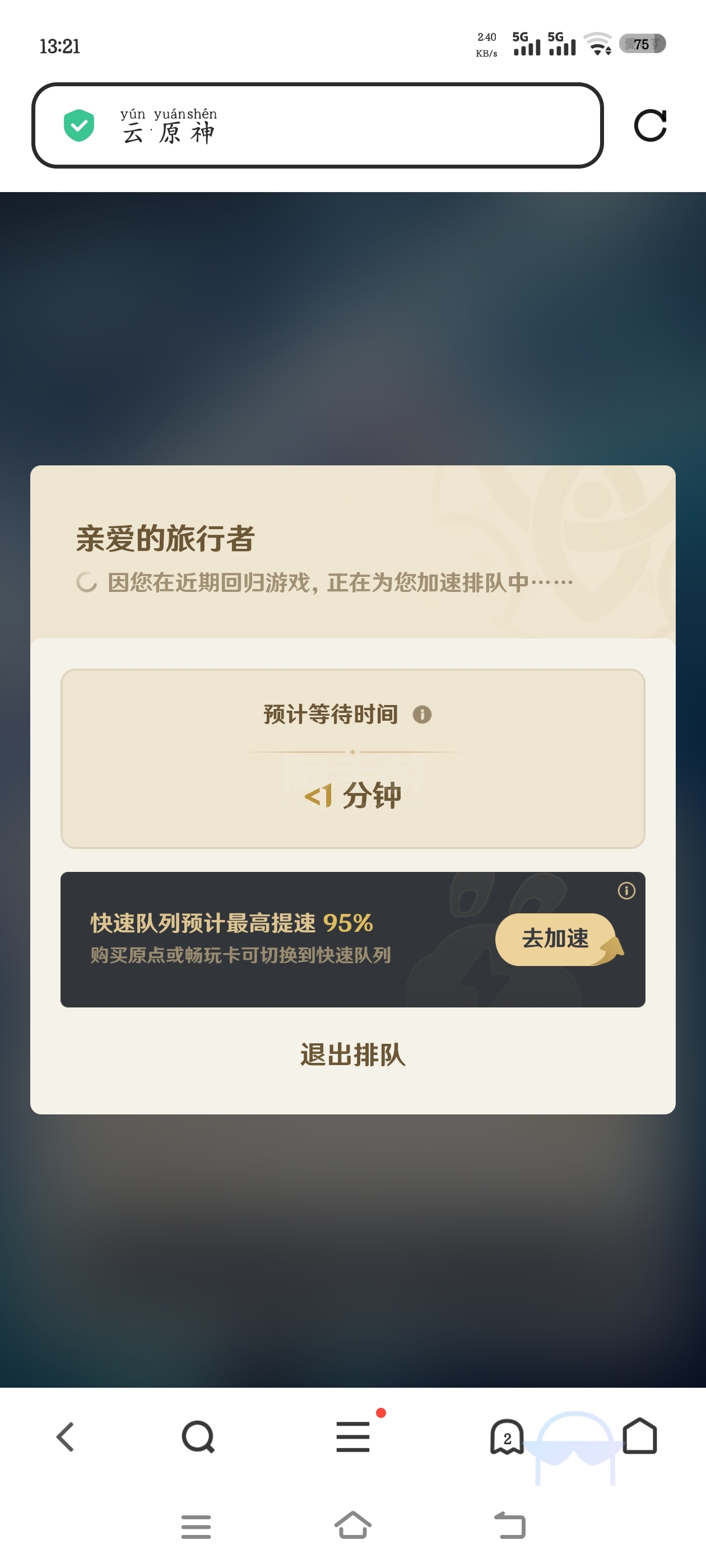Open the browser search icon
Screen dimensions: 706x1568
(198, 1437)
